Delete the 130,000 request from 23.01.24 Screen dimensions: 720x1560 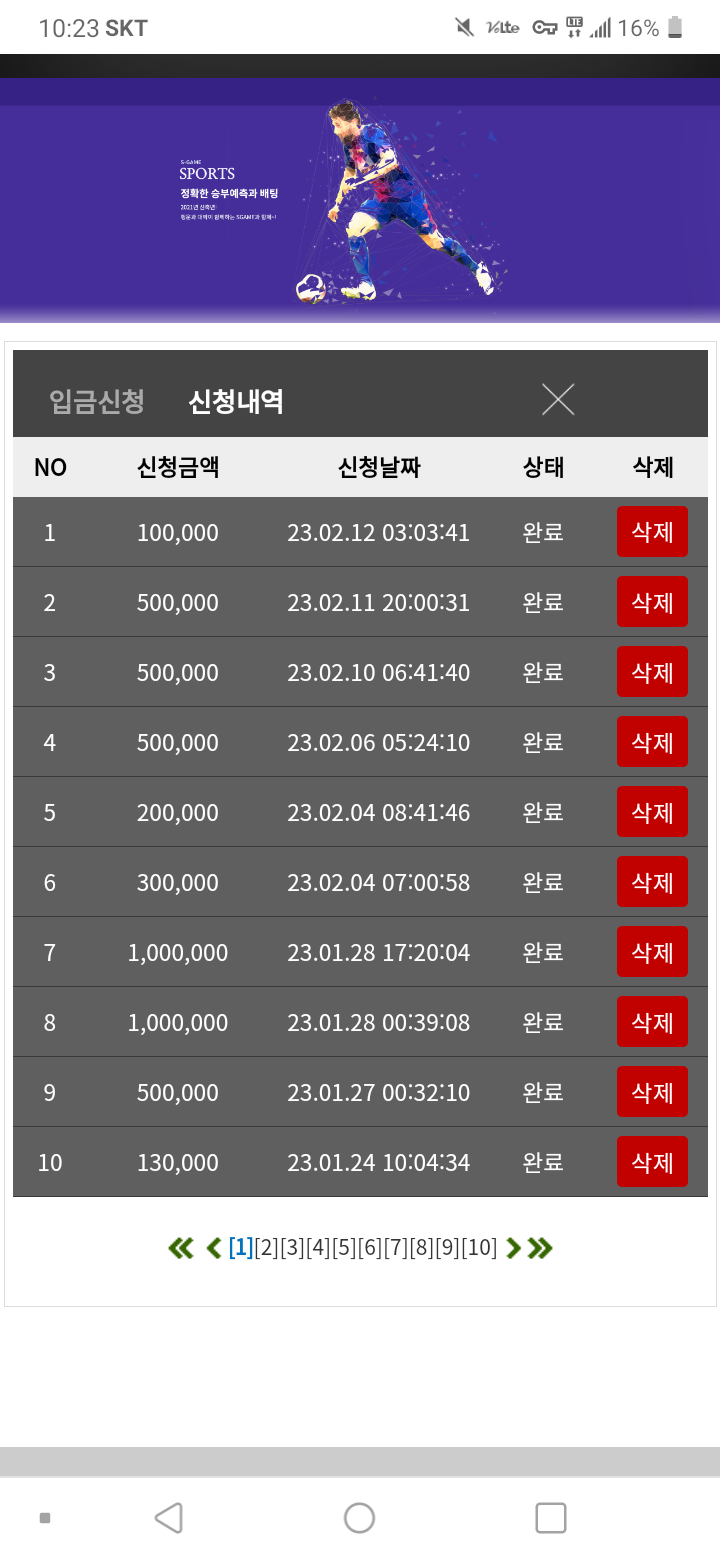(x=652, y=1162)
